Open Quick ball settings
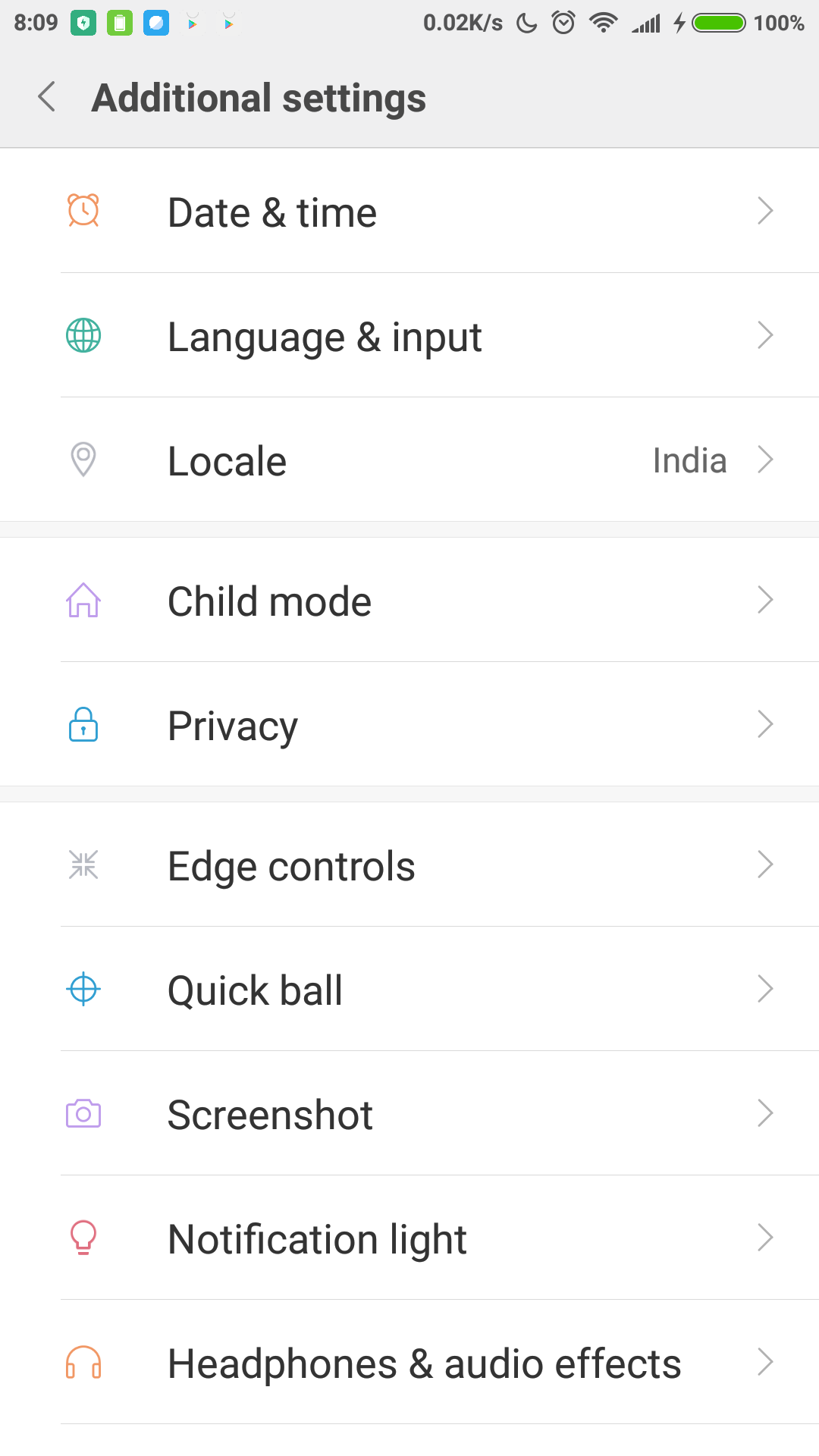Viewport: 819px width, 1456px height. click(409, 990)
